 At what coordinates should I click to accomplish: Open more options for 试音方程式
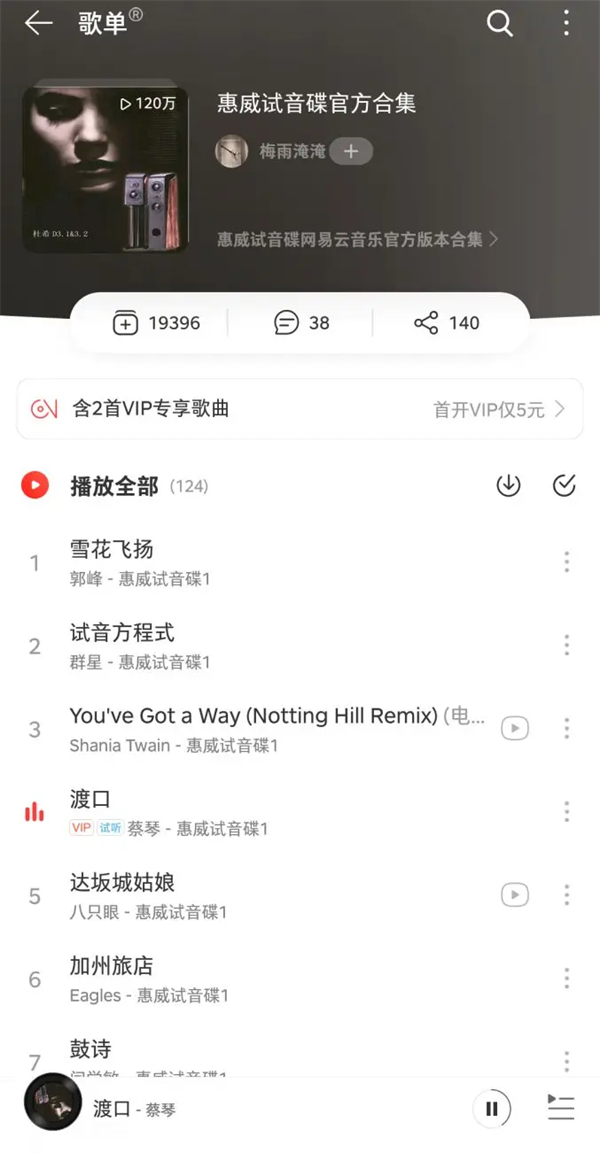566,645
